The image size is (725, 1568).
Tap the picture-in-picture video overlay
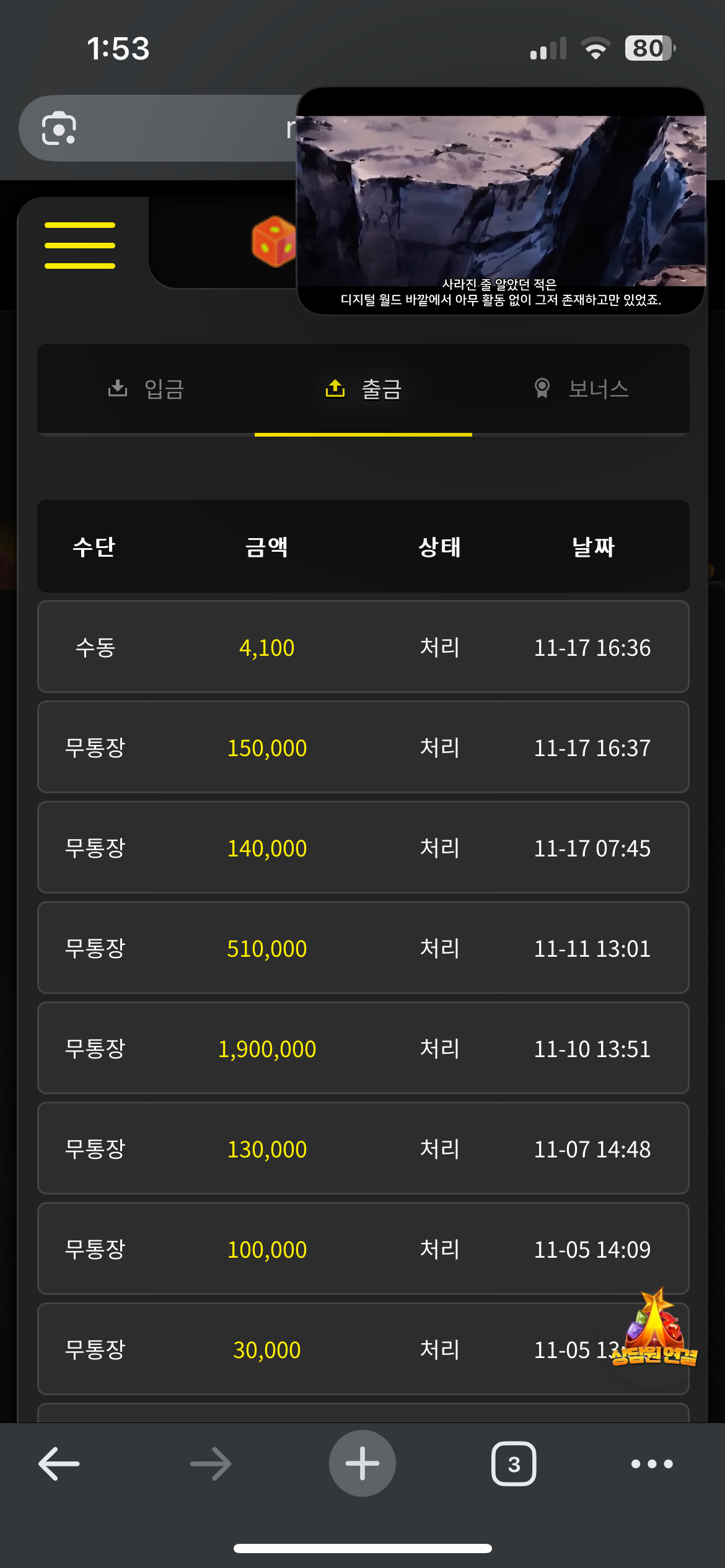pyautogui.click(x=501, y=201)
